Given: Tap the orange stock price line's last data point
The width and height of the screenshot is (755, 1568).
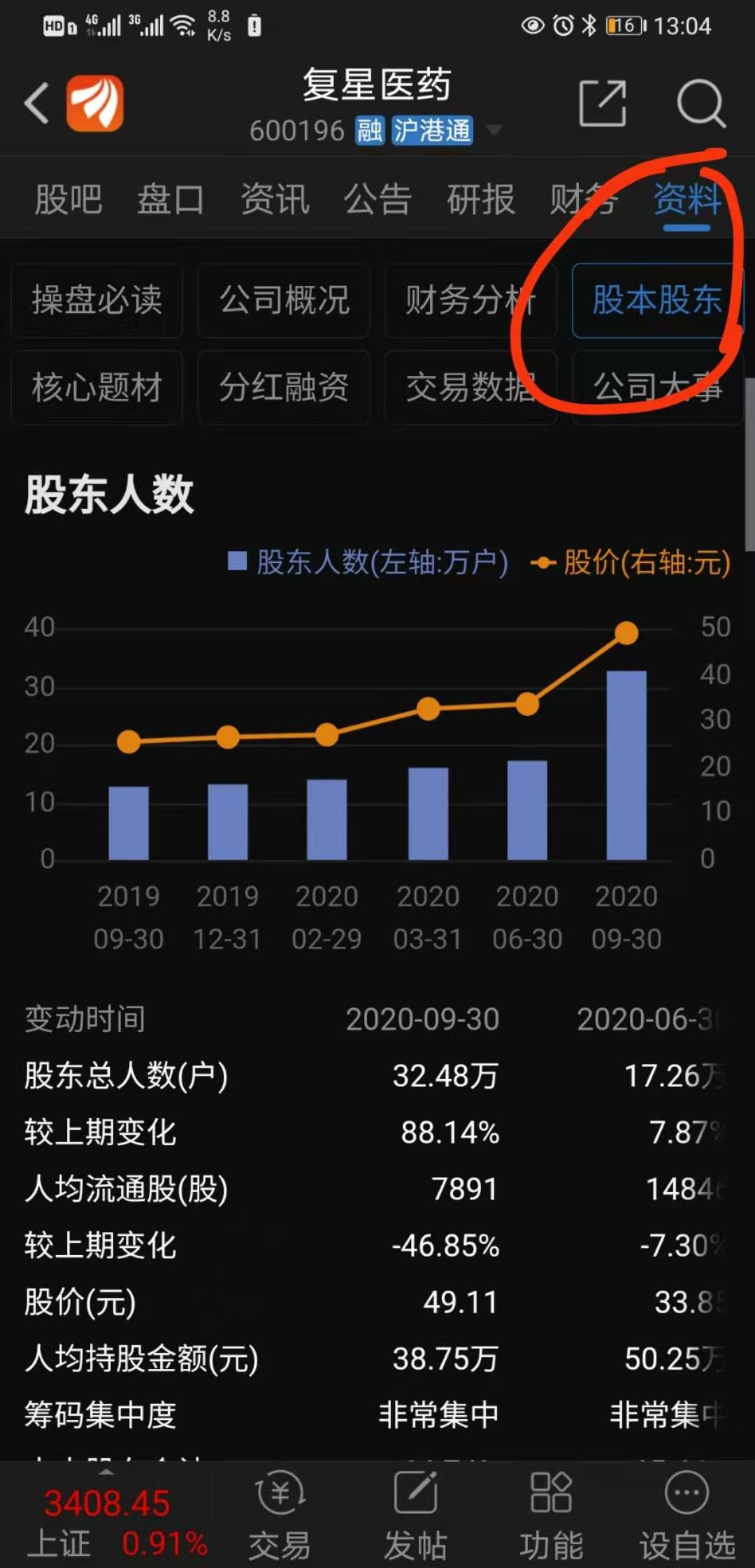Looking at the screenshot, I should (x=626, y=632).
